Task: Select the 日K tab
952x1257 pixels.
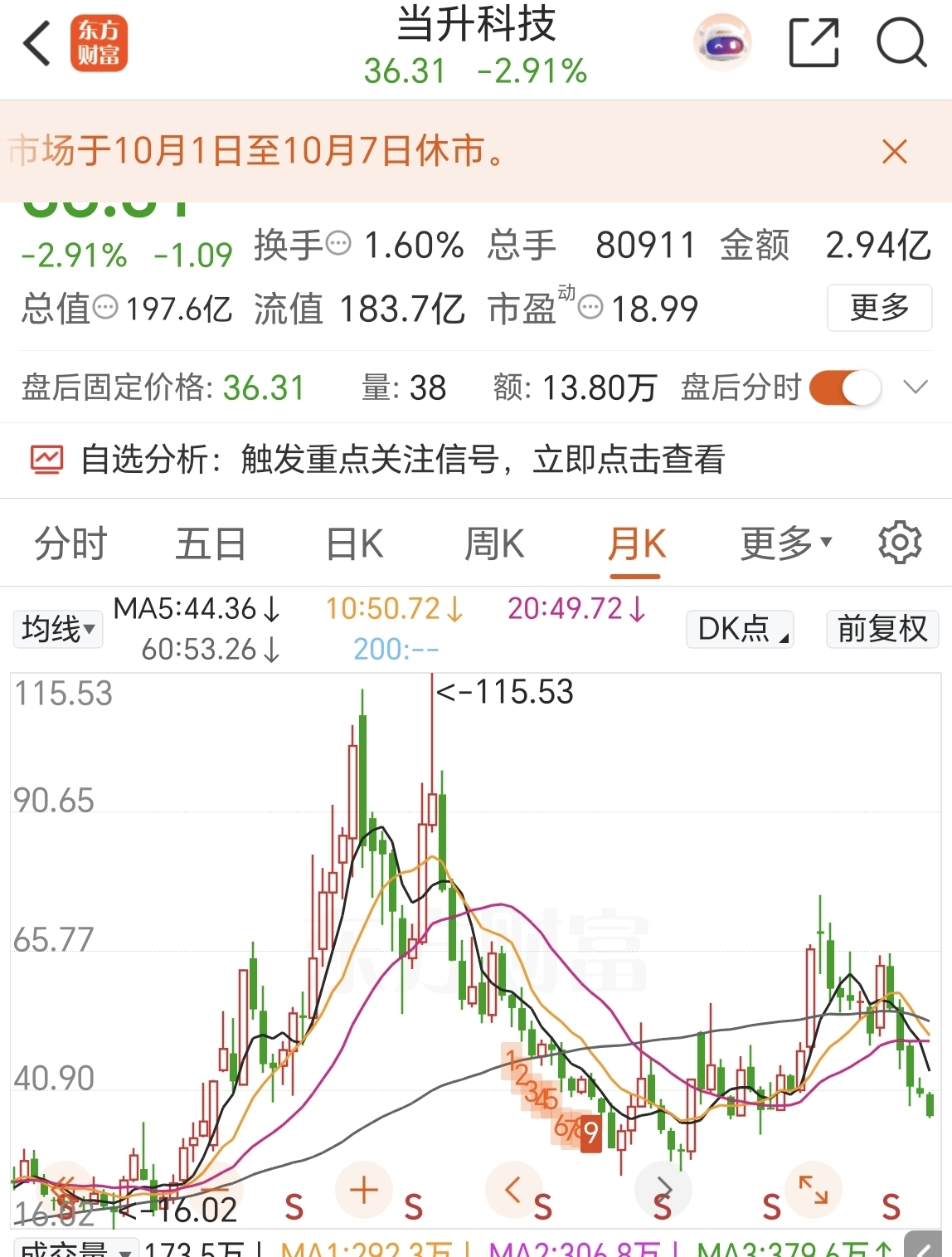Action: (355, 544)
